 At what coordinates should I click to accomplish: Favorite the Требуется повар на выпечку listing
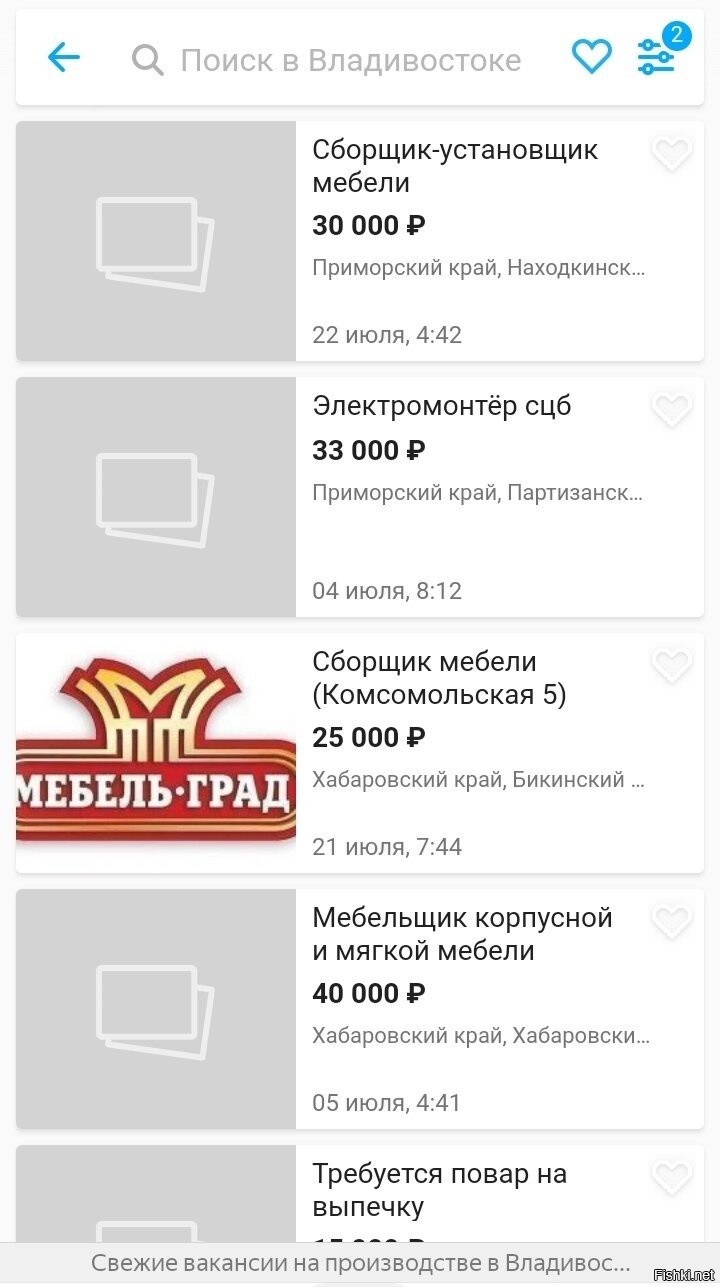tap(671, 1177)
